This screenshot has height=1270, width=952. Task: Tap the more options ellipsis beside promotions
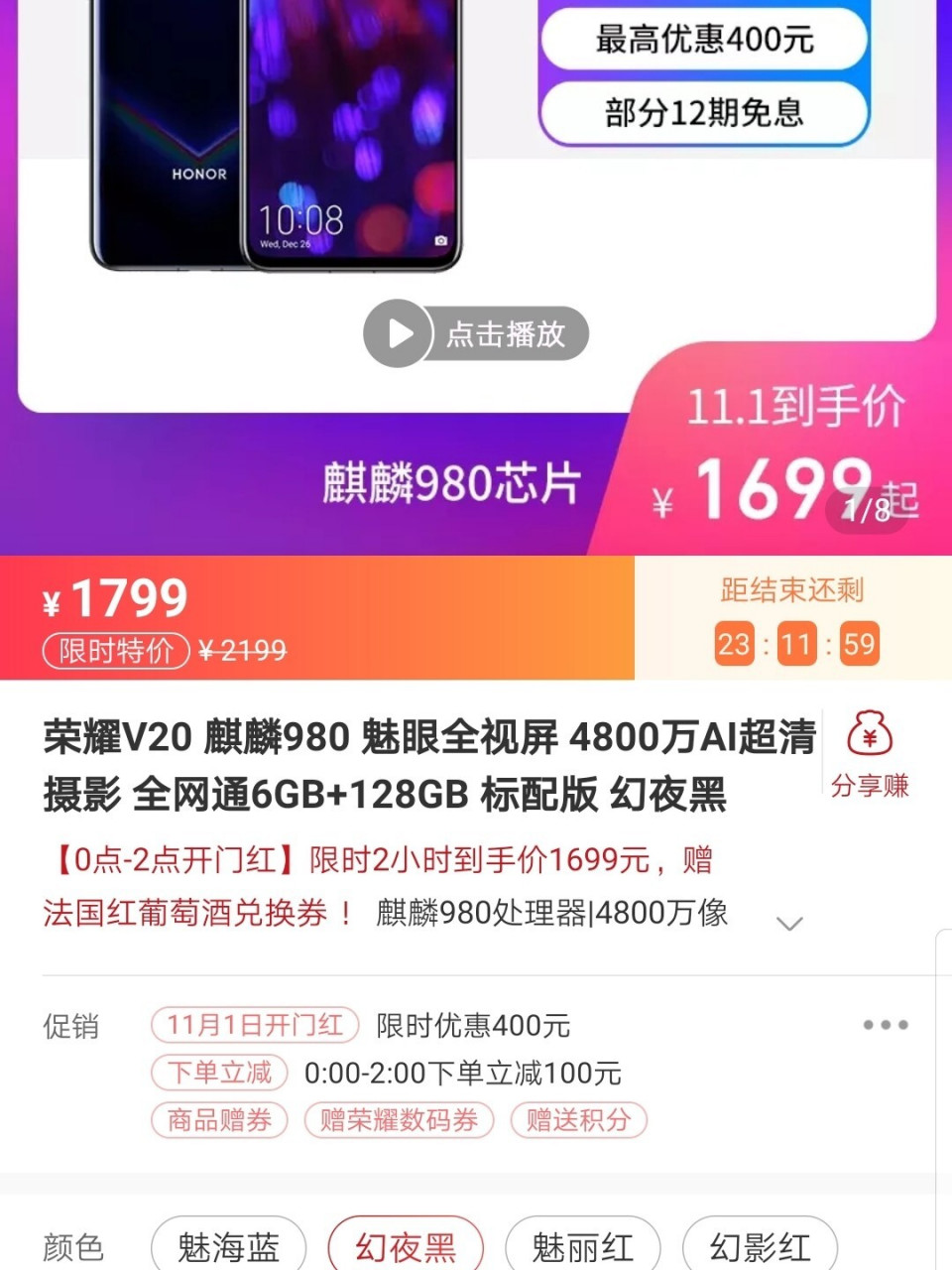[x=886, y=1025]
